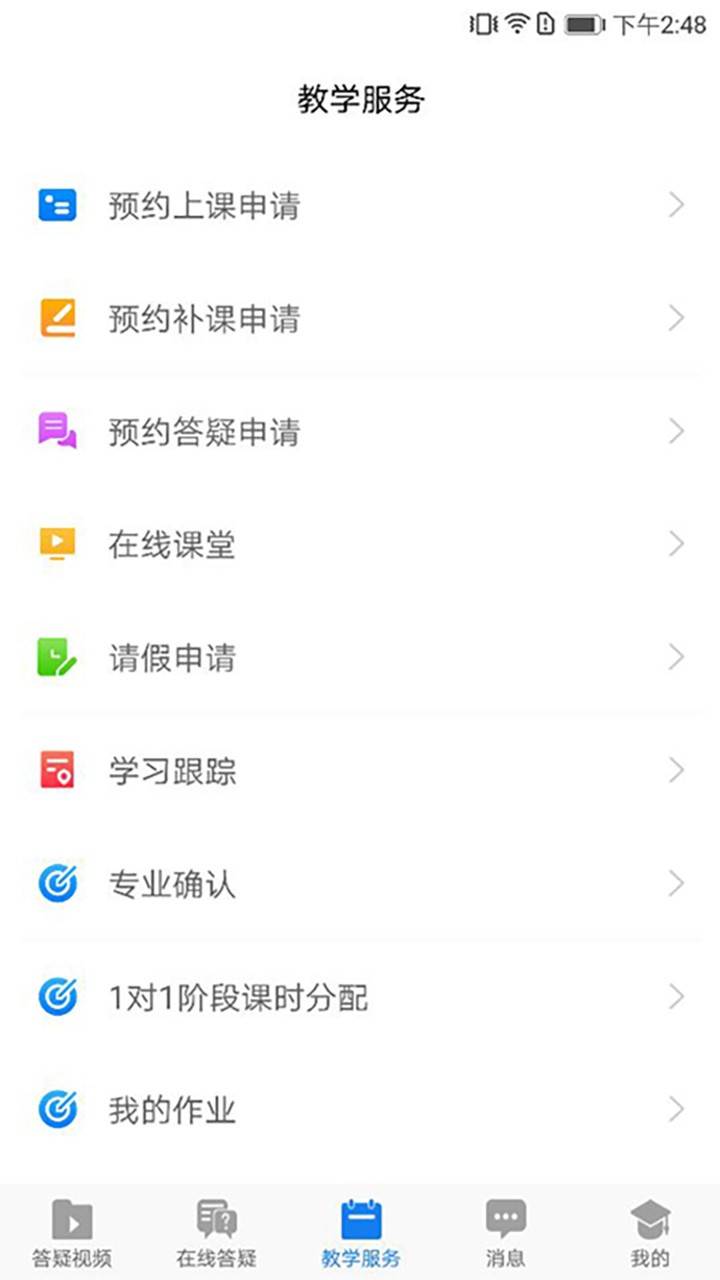The image size is (720, 1280).
Task: Switch to 在线答疑 tab
Action: 216,1234
